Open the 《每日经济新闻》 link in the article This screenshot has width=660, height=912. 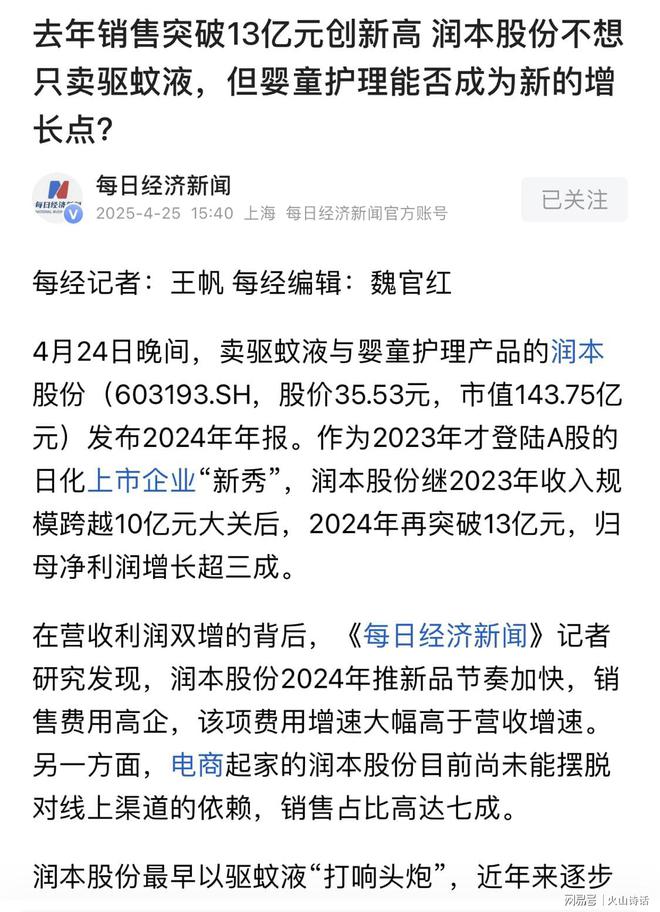[443, 633]
